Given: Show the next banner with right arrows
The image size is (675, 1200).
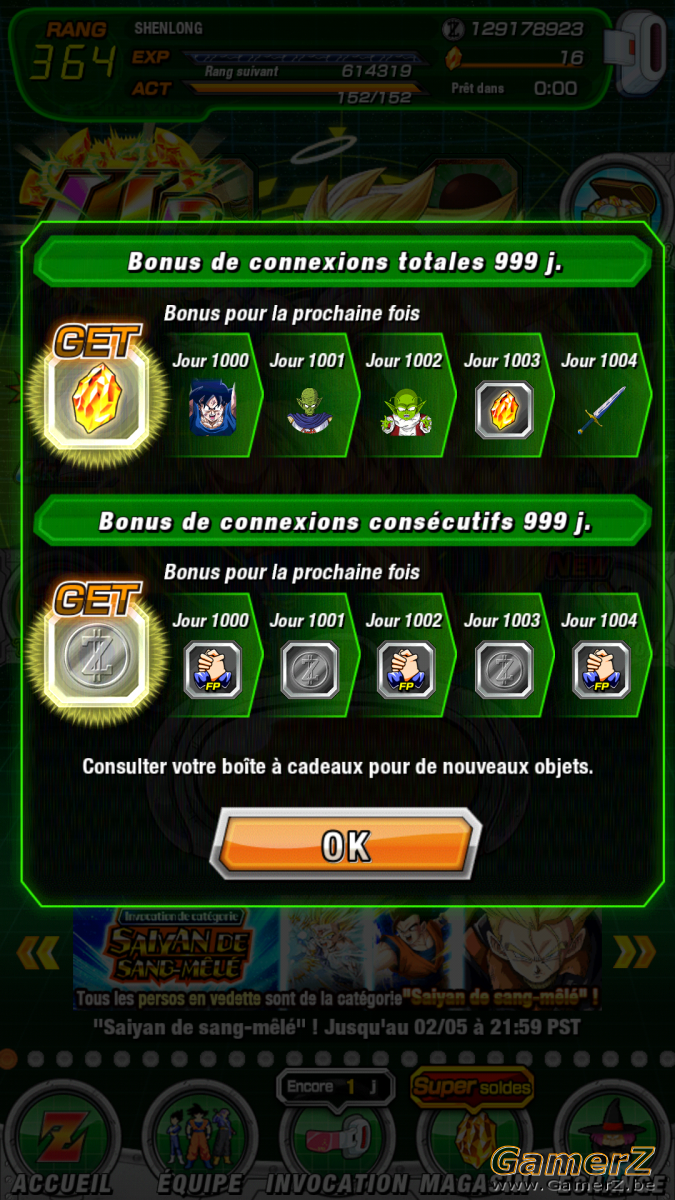Looking at the screenshot, I should click(634, 951).
